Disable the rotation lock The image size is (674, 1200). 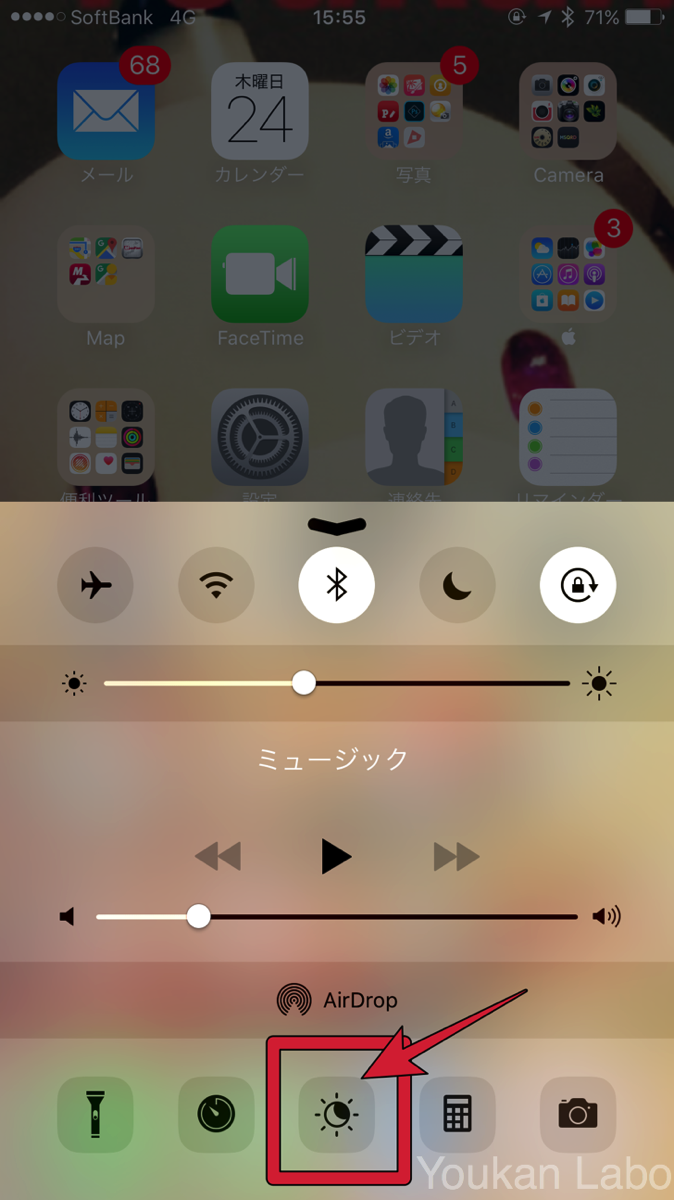(x=577, y=586)
